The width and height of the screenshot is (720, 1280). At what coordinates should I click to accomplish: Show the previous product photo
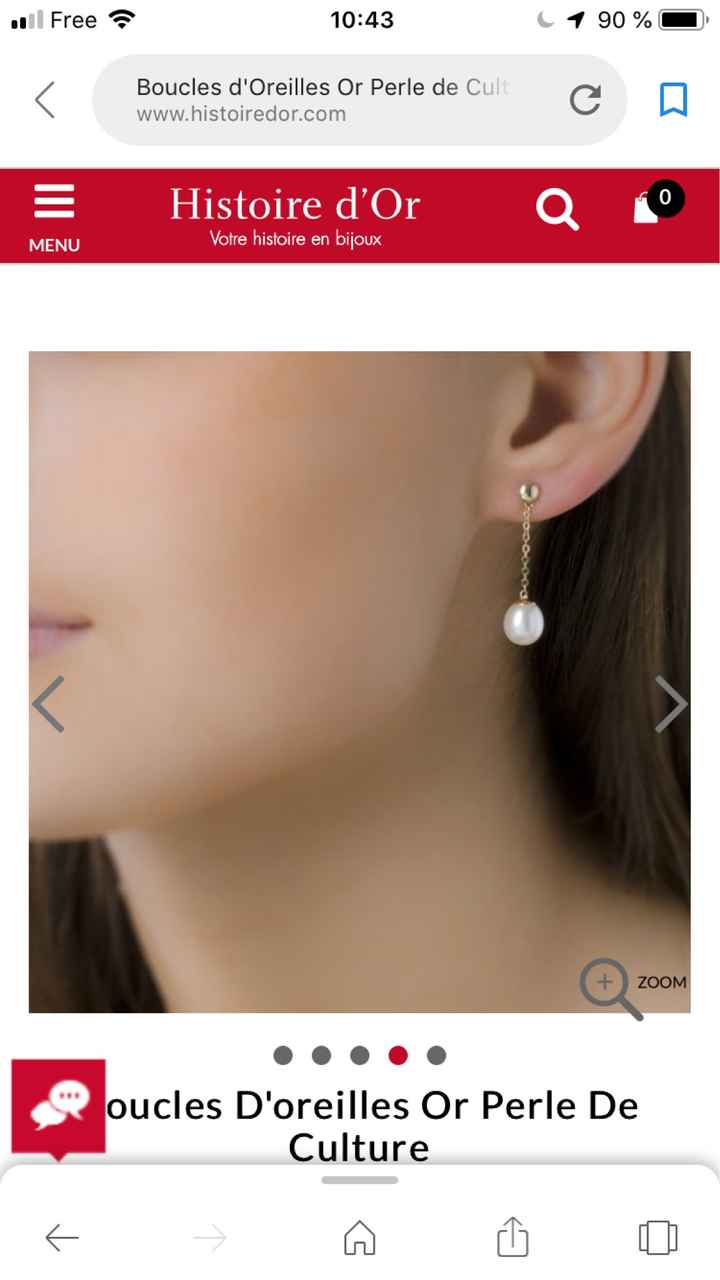[x=48, y=704]
